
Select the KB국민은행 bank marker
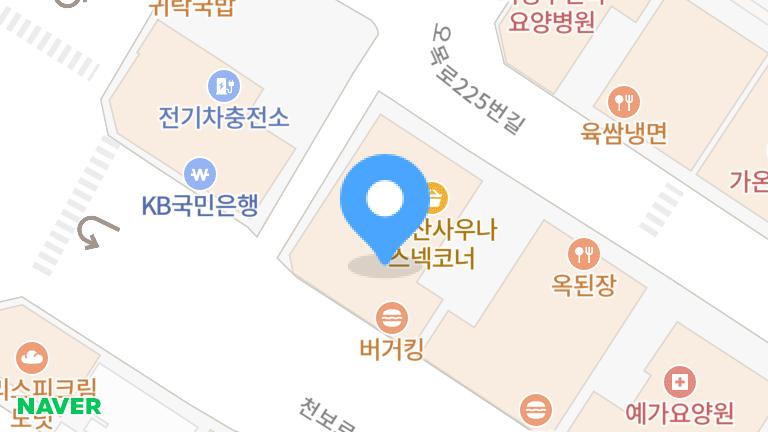point(201,174)
